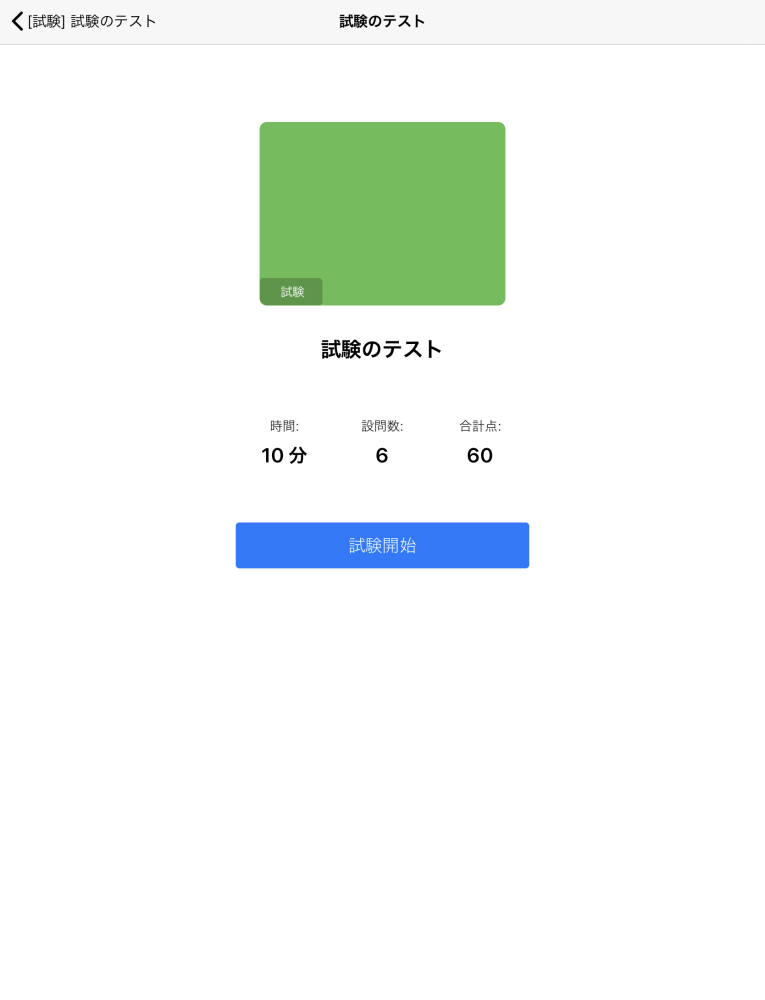Start the exam with 試験開始 button
765x1000 pixels.
tap(382, 545)
